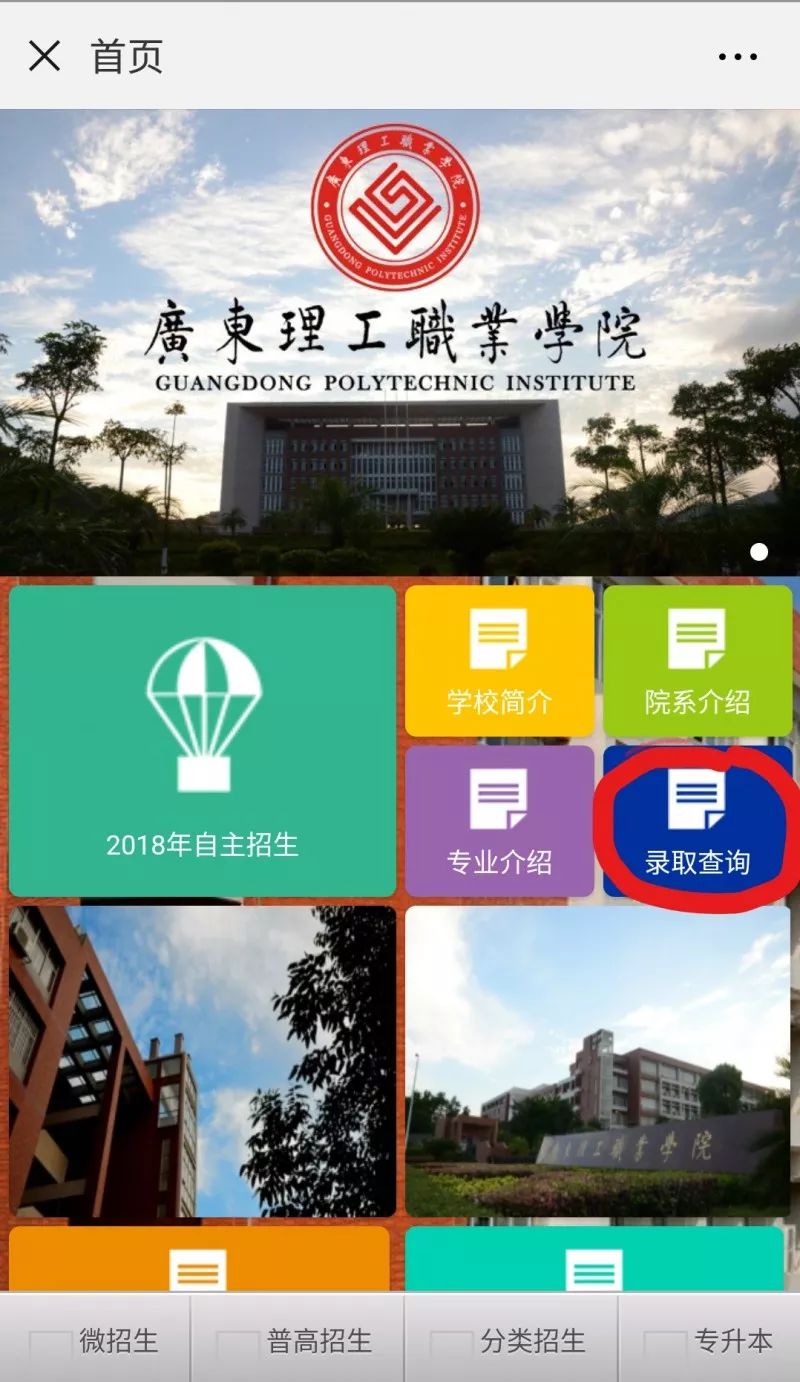This screenshot has height=1382, width=800.
Task: Switch to the 普高招生 tab
Action: [x=298, y=1340]
